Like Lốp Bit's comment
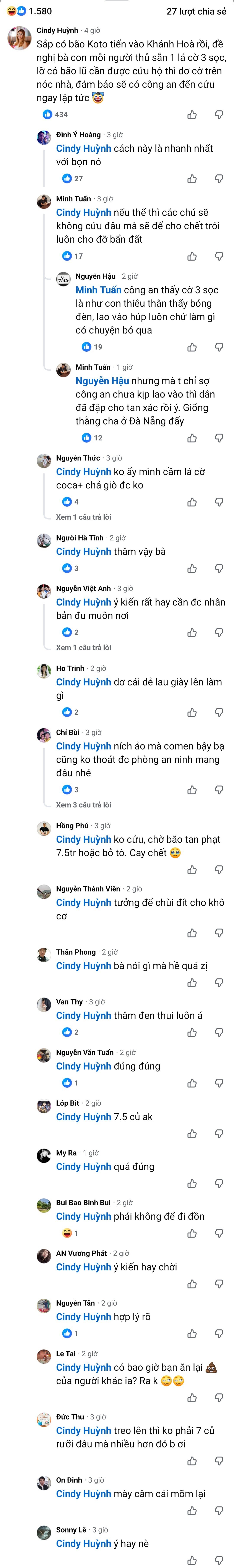Screen dimensions: 234x1568 [x=192, y=1133]
